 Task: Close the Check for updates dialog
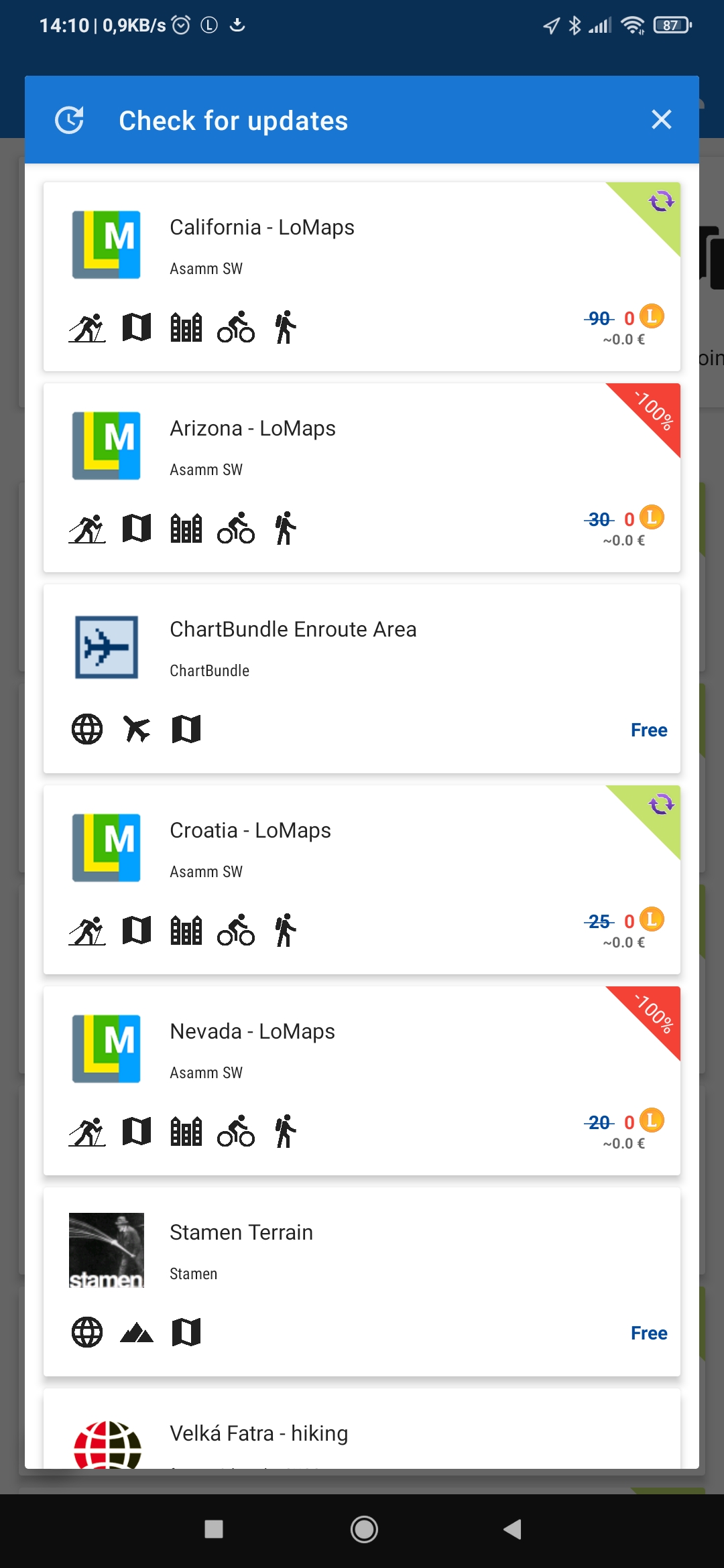[661, 120]
